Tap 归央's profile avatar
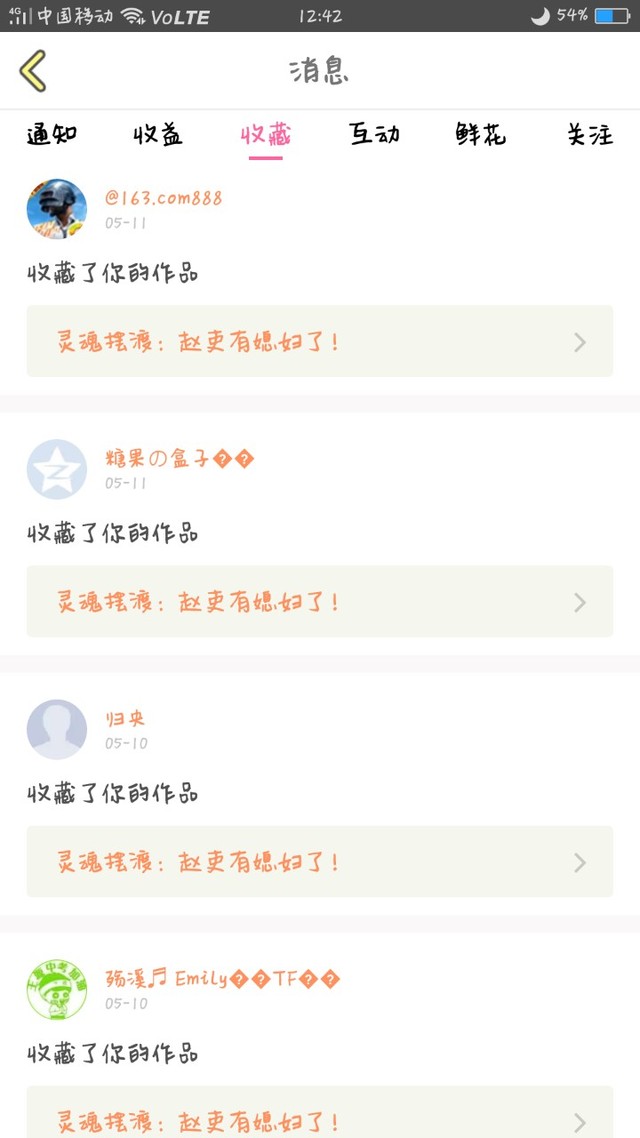This screenshot has width=640, height=1138. click(57, 729)
